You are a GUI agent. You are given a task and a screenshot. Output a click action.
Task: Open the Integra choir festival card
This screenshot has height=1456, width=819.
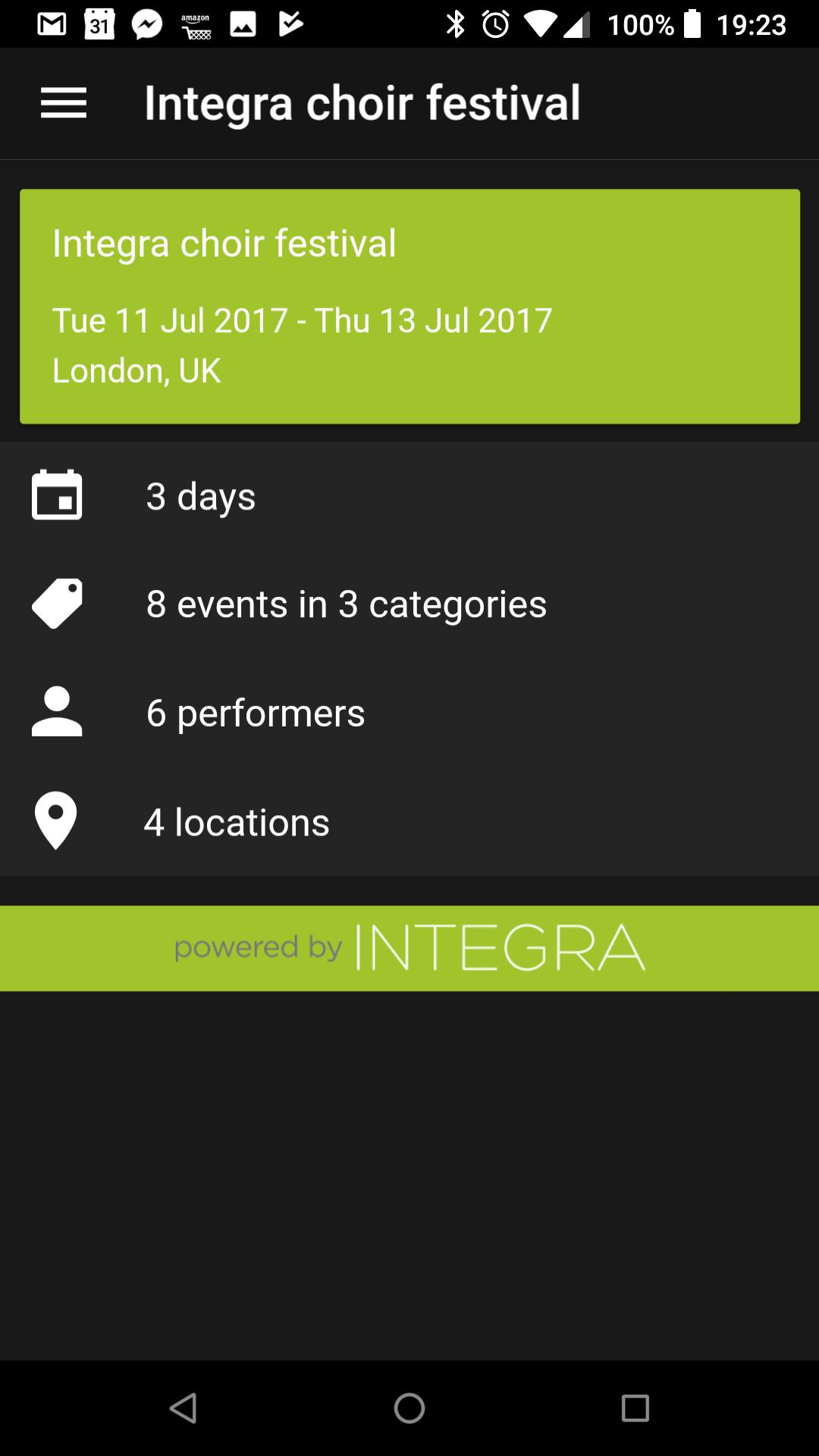(409, 306)
